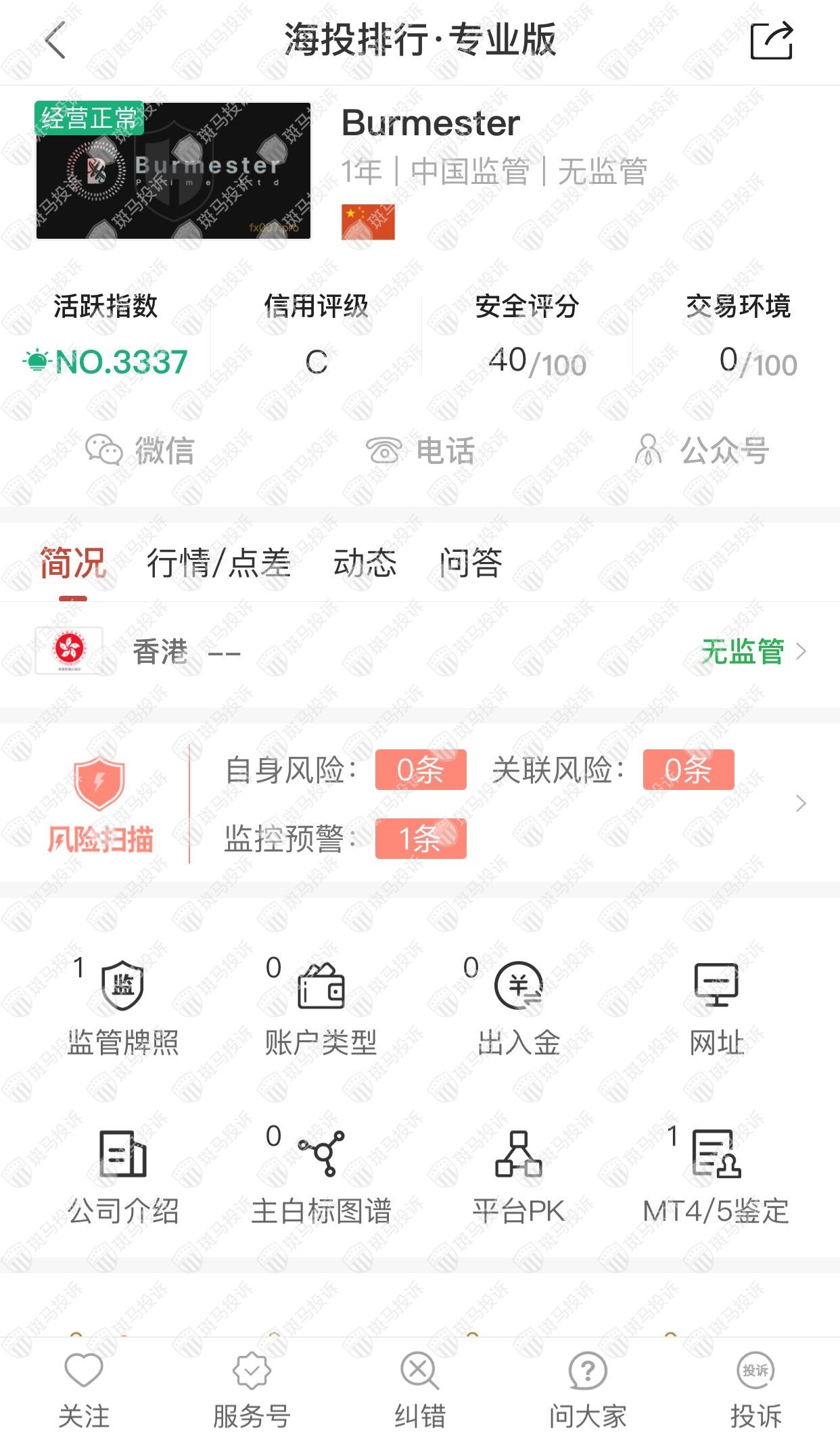The image size is (840, 1448).
Task: Go back using the top-left arrow
Action: tap(55, 40)
